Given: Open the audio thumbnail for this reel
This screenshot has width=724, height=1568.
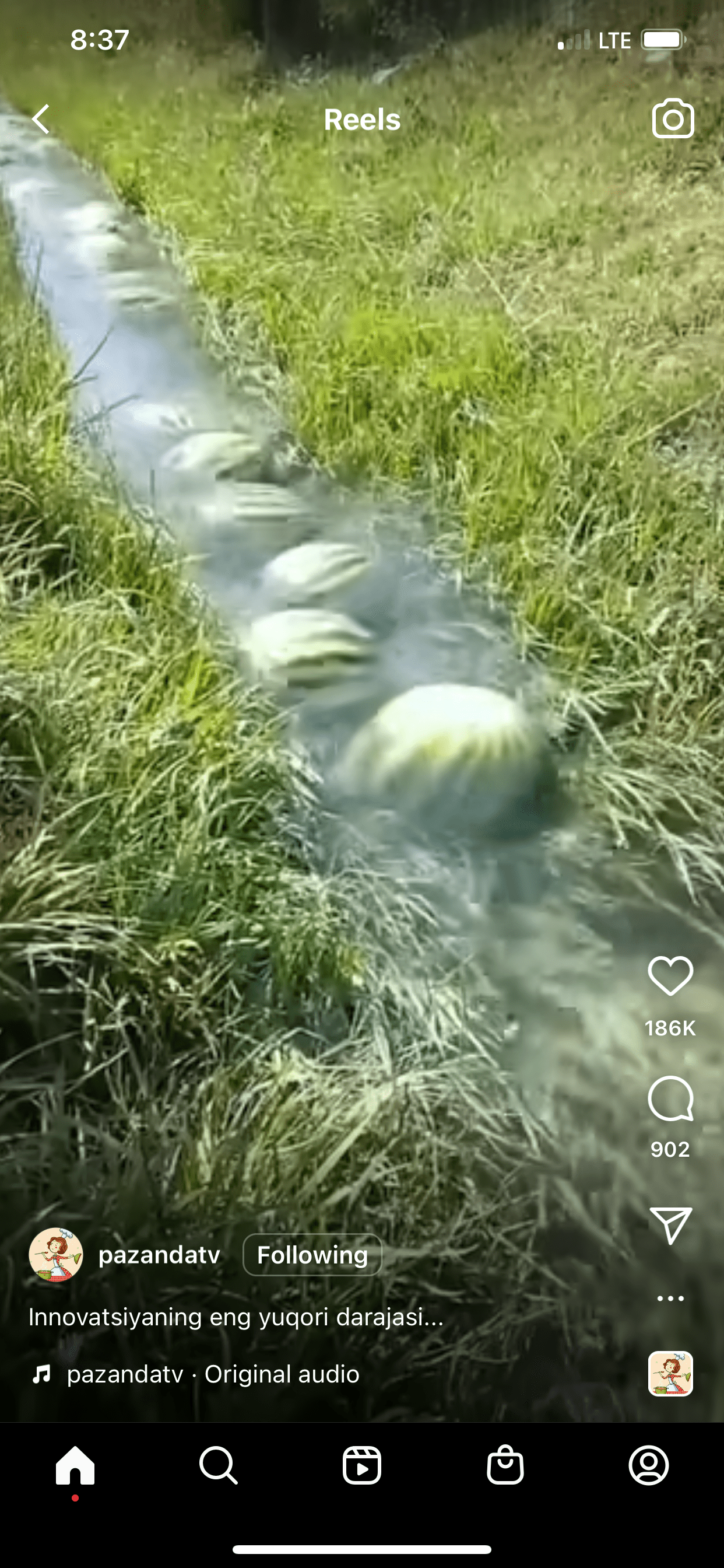Looking at the screenshot, I should (x=670, y=1373).
